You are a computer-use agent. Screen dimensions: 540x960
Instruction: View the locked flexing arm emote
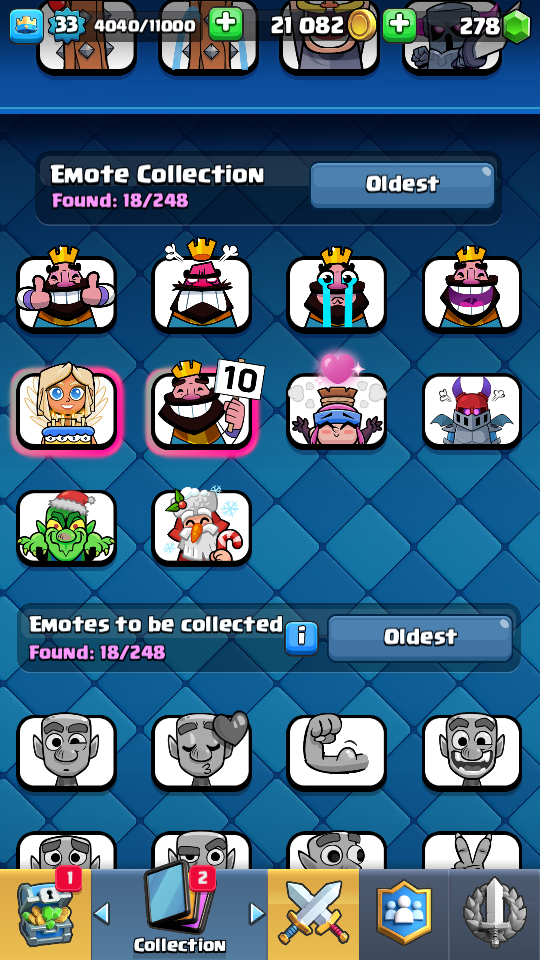coord(337,752)
